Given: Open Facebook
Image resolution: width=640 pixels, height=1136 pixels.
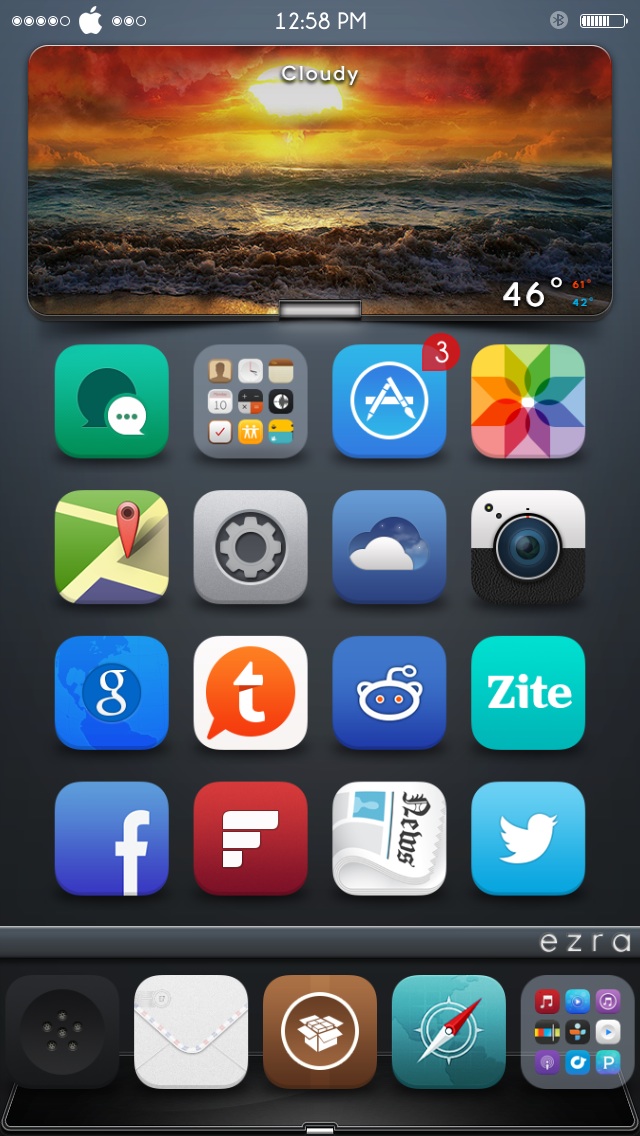Looking at the screenshot, I should [x=112, y=838].
